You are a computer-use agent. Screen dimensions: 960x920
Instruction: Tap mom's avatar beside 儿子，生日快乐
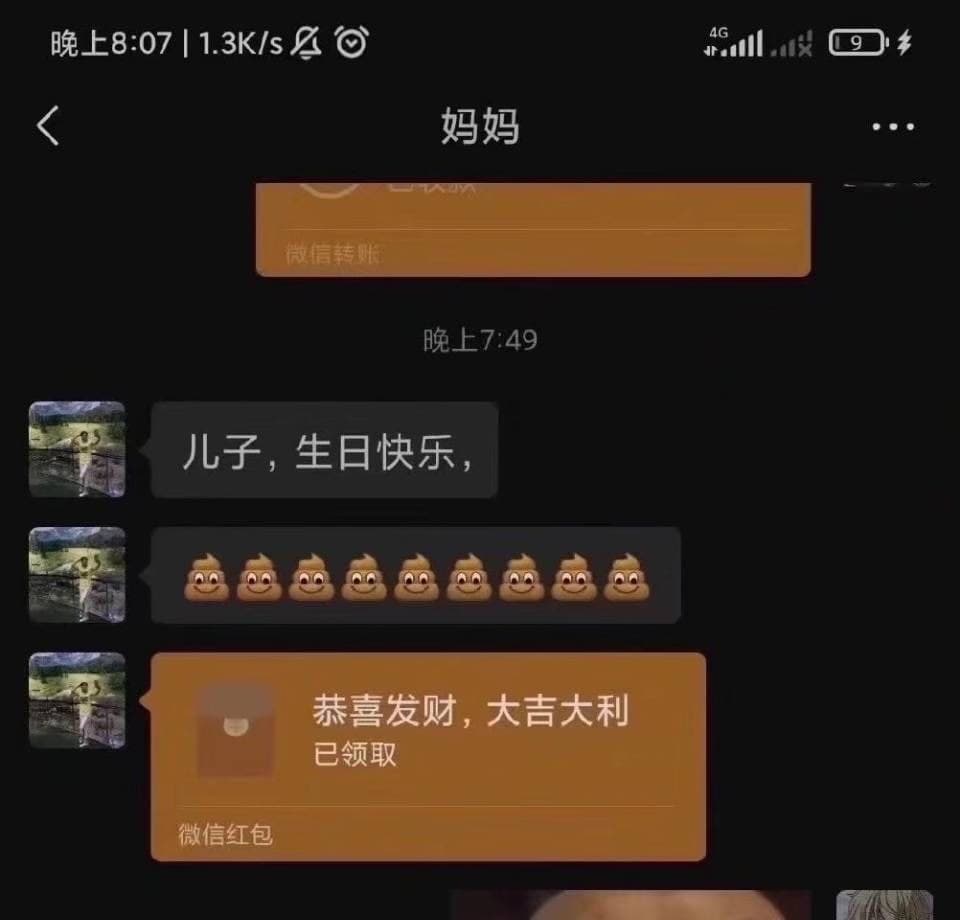point(77,449)
